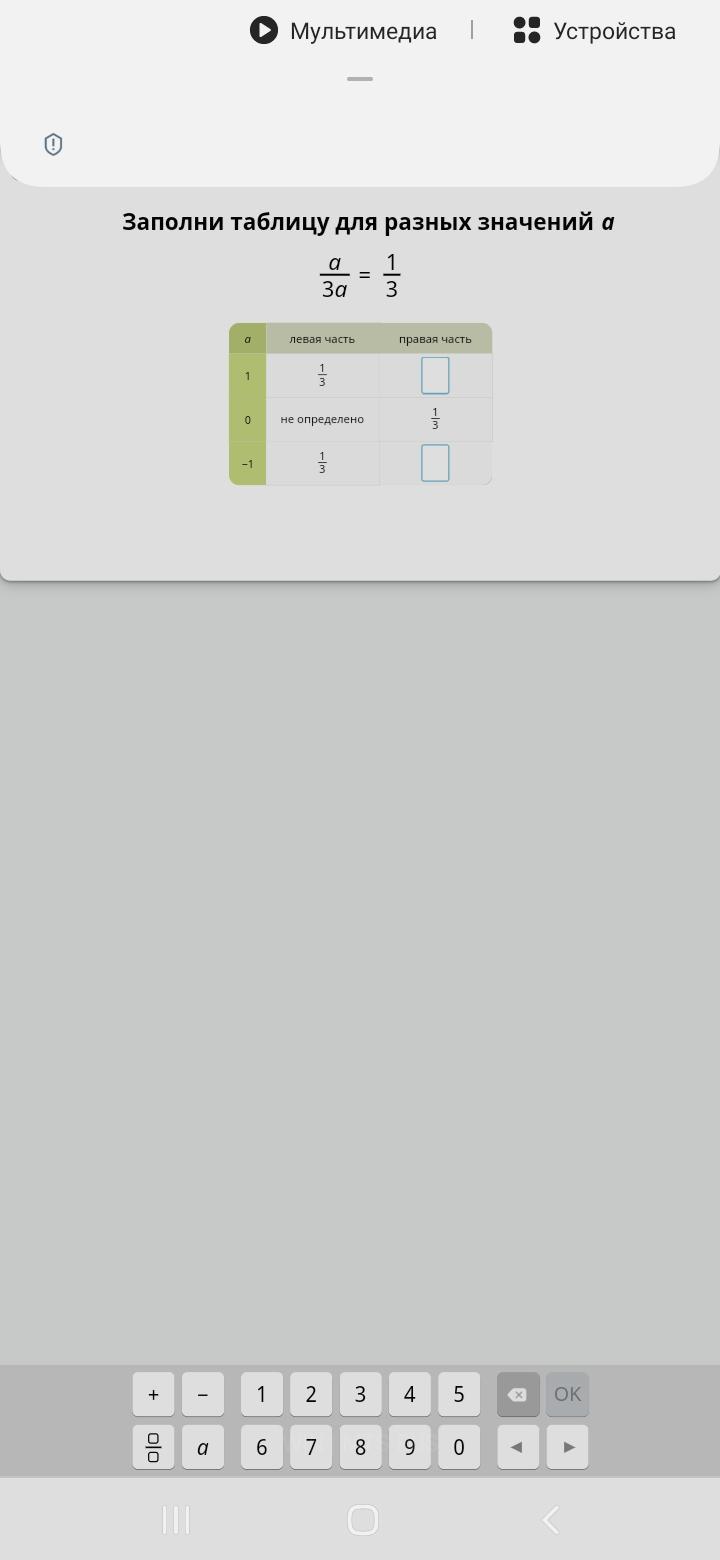720x1560 pixels.
Task: Enter the variable a key
Action: (203, 1447)
